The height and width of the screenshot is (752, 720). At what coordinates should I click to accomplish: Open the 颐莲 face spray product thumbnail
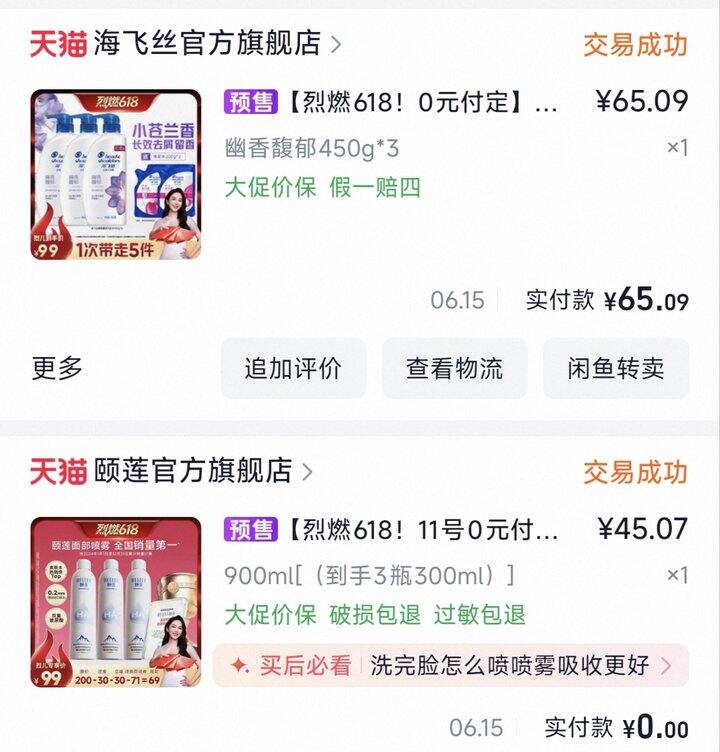tap(116, 602)
